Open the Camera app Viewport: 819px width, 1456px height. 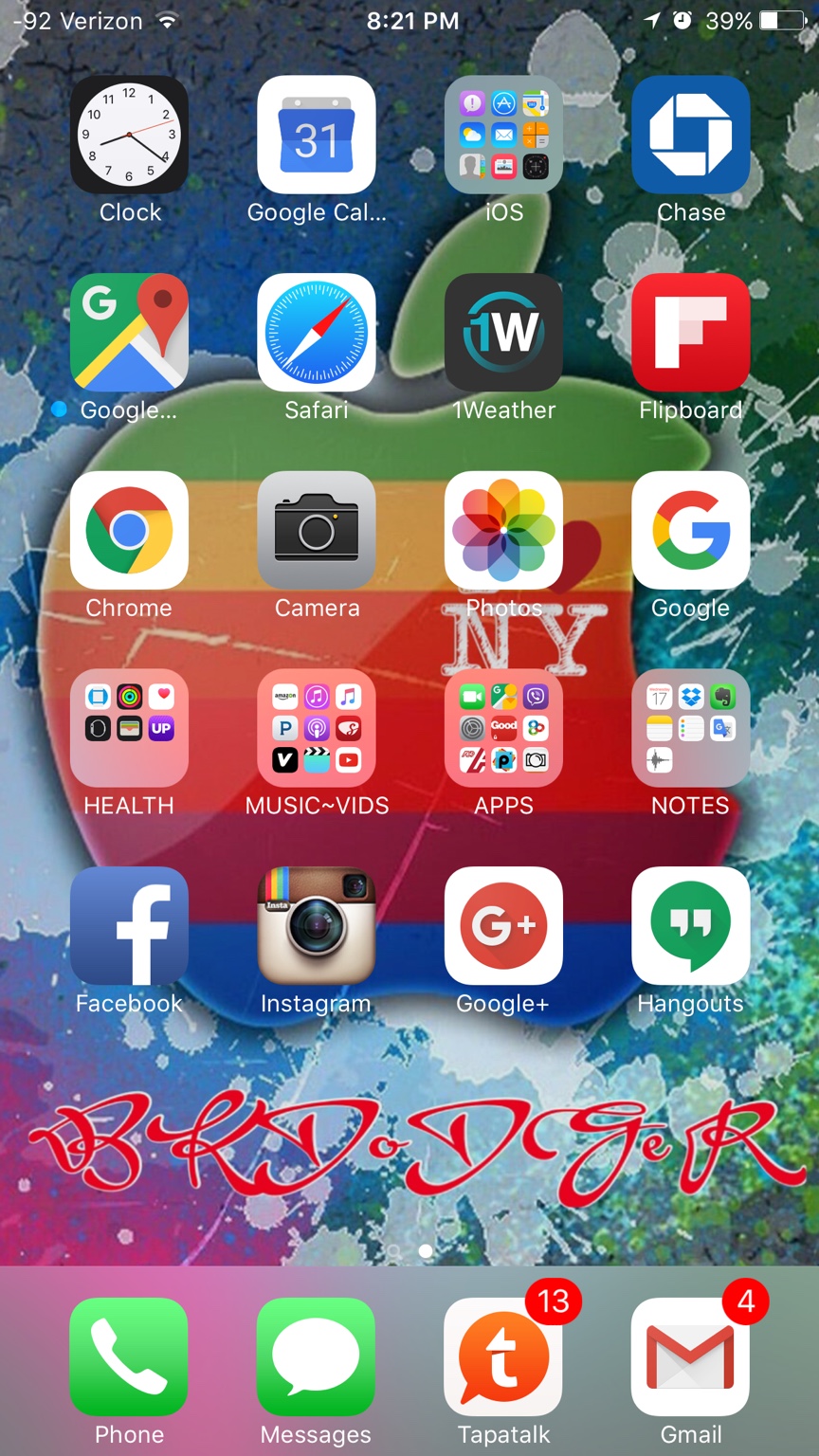pyautogui.click(x=317, y=530)
